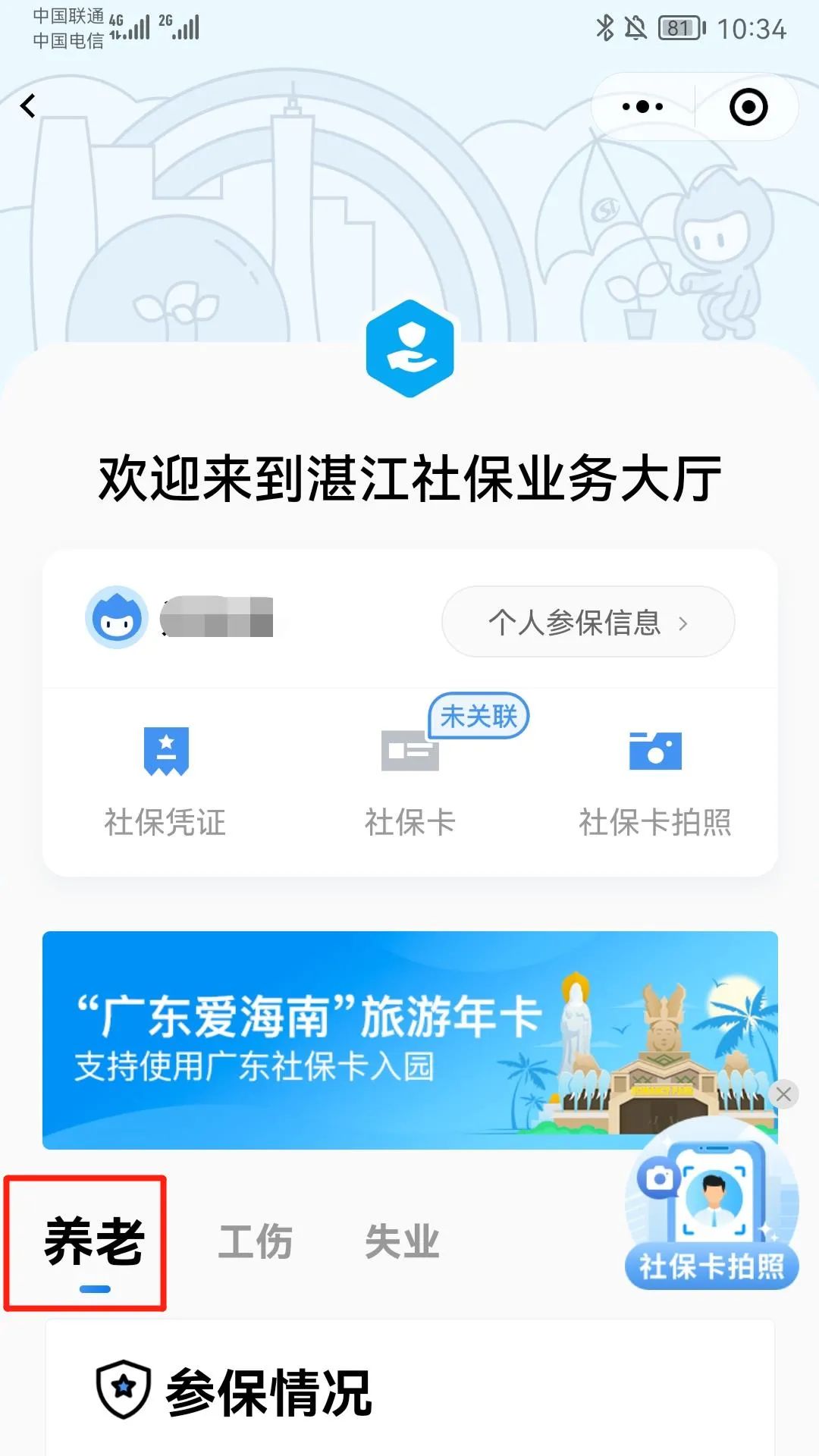Select the 养老 tab
The width and height of the screenshot is (819, 1456).
point(94,1236)
